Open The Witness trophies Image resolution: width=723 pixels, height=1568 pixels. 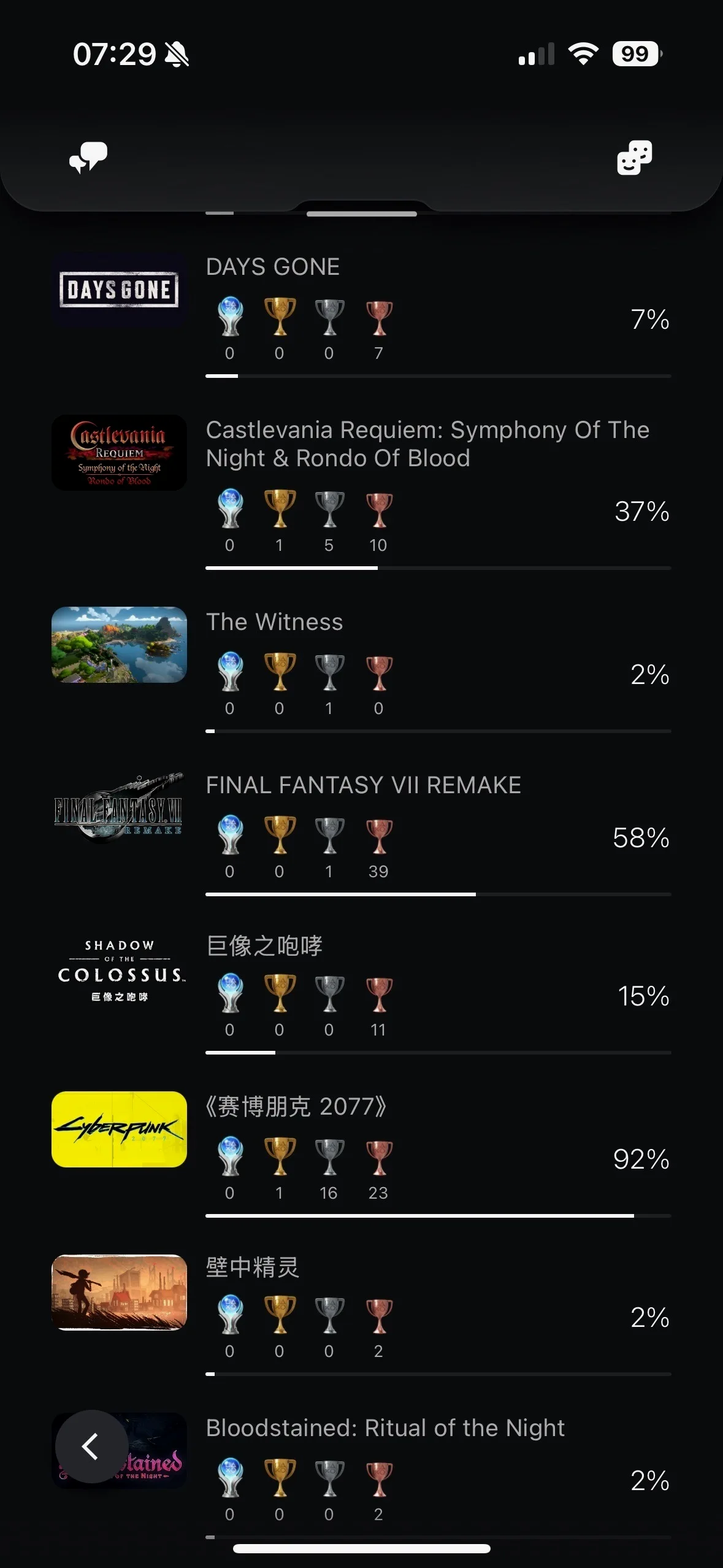click(x=362, y=670)
